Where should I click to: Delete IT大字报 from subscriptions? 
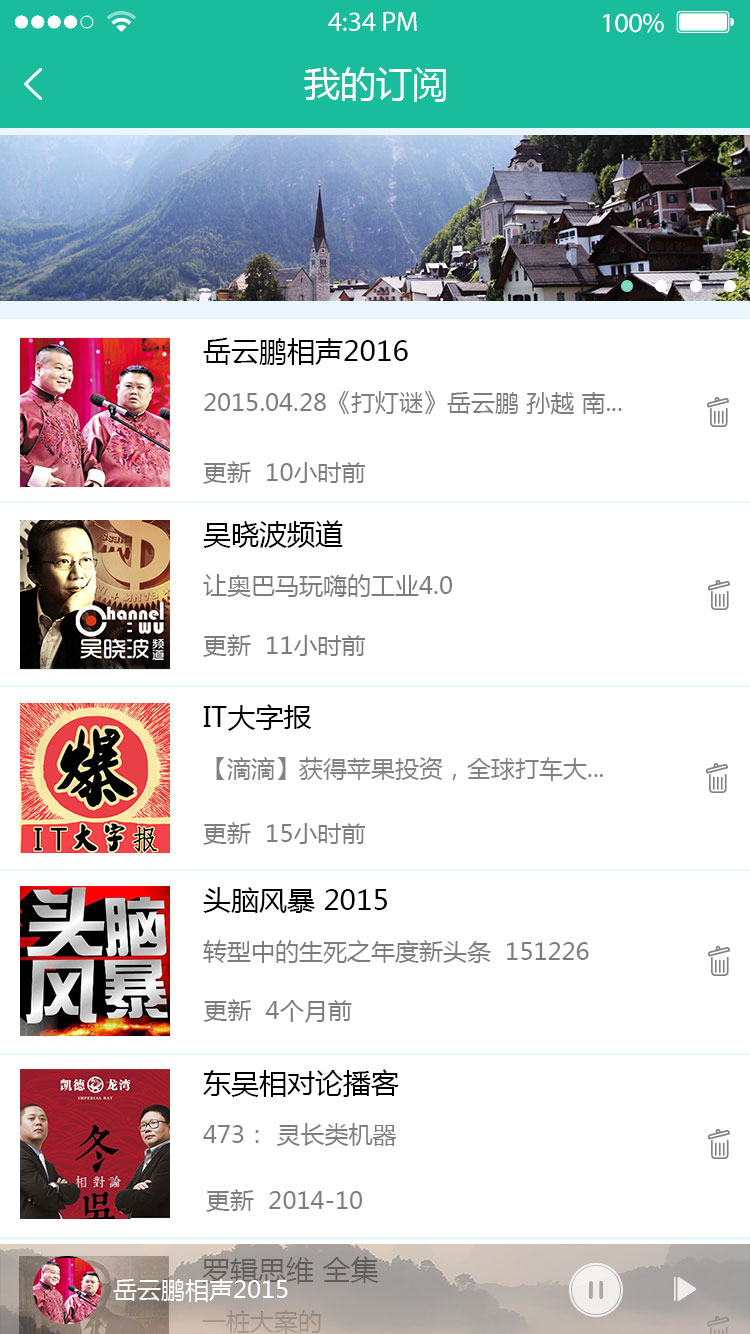point(718,778)
